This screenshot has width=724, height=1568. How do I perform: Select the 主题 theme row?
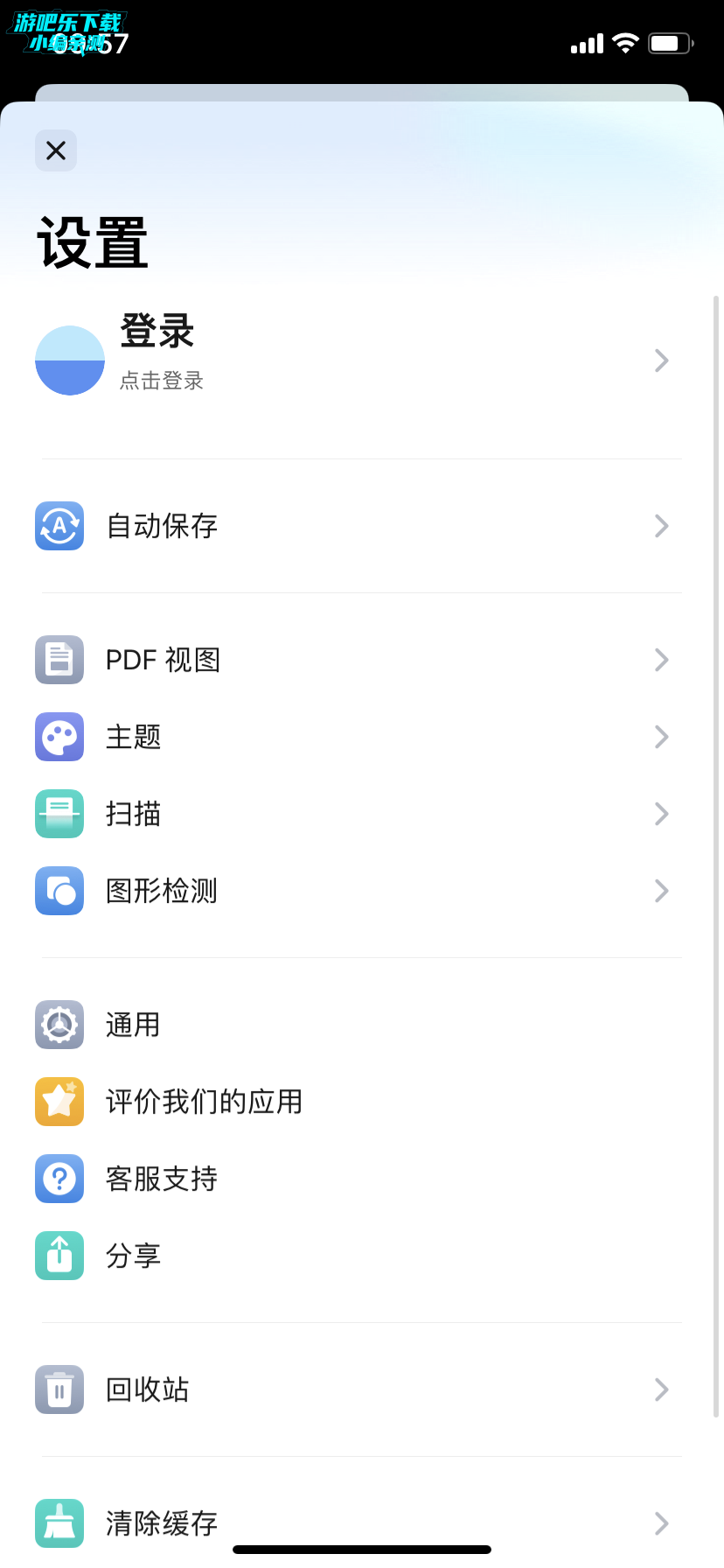(362, 737)
